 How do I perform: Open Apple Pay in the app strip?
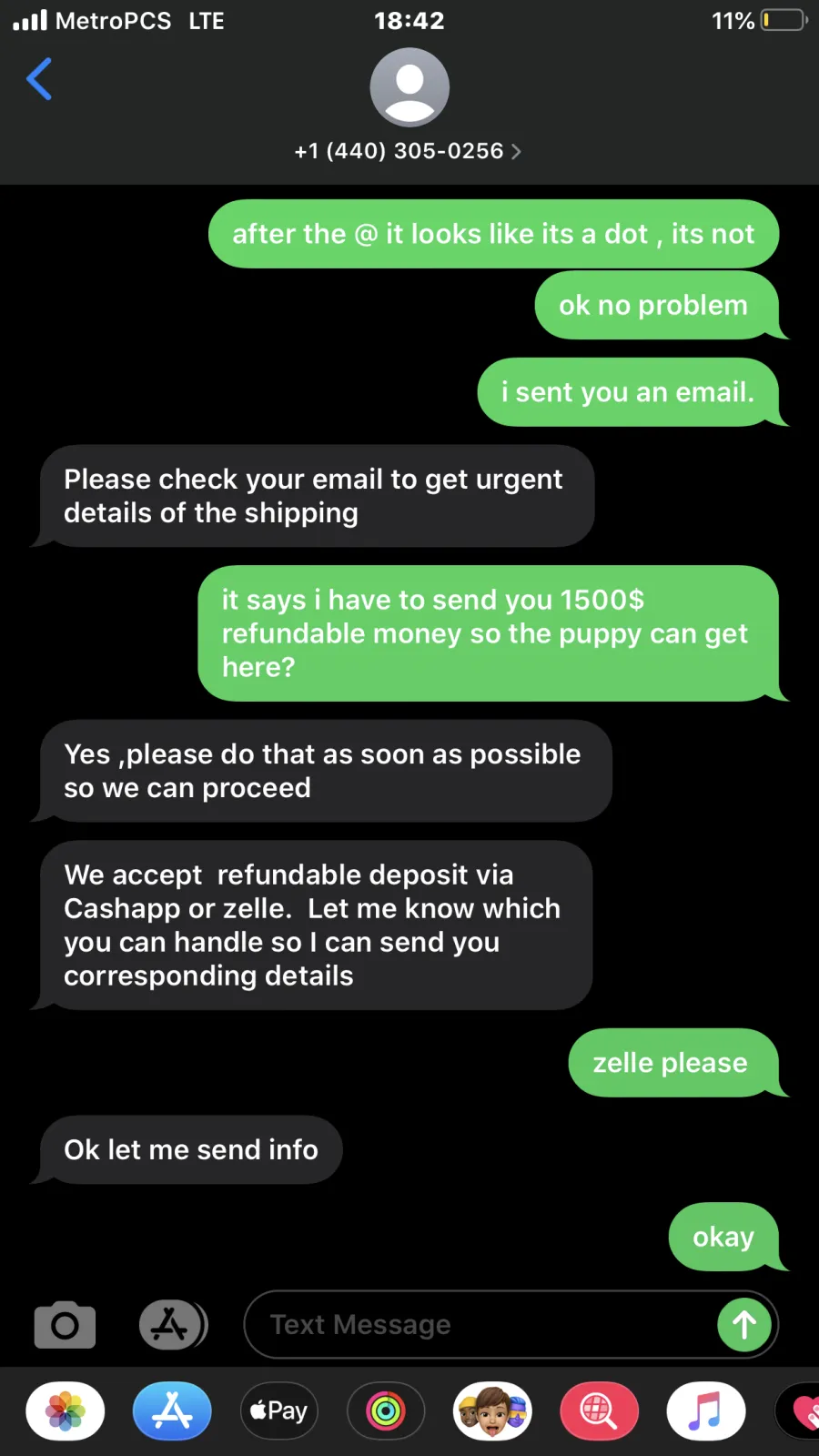278,1411
